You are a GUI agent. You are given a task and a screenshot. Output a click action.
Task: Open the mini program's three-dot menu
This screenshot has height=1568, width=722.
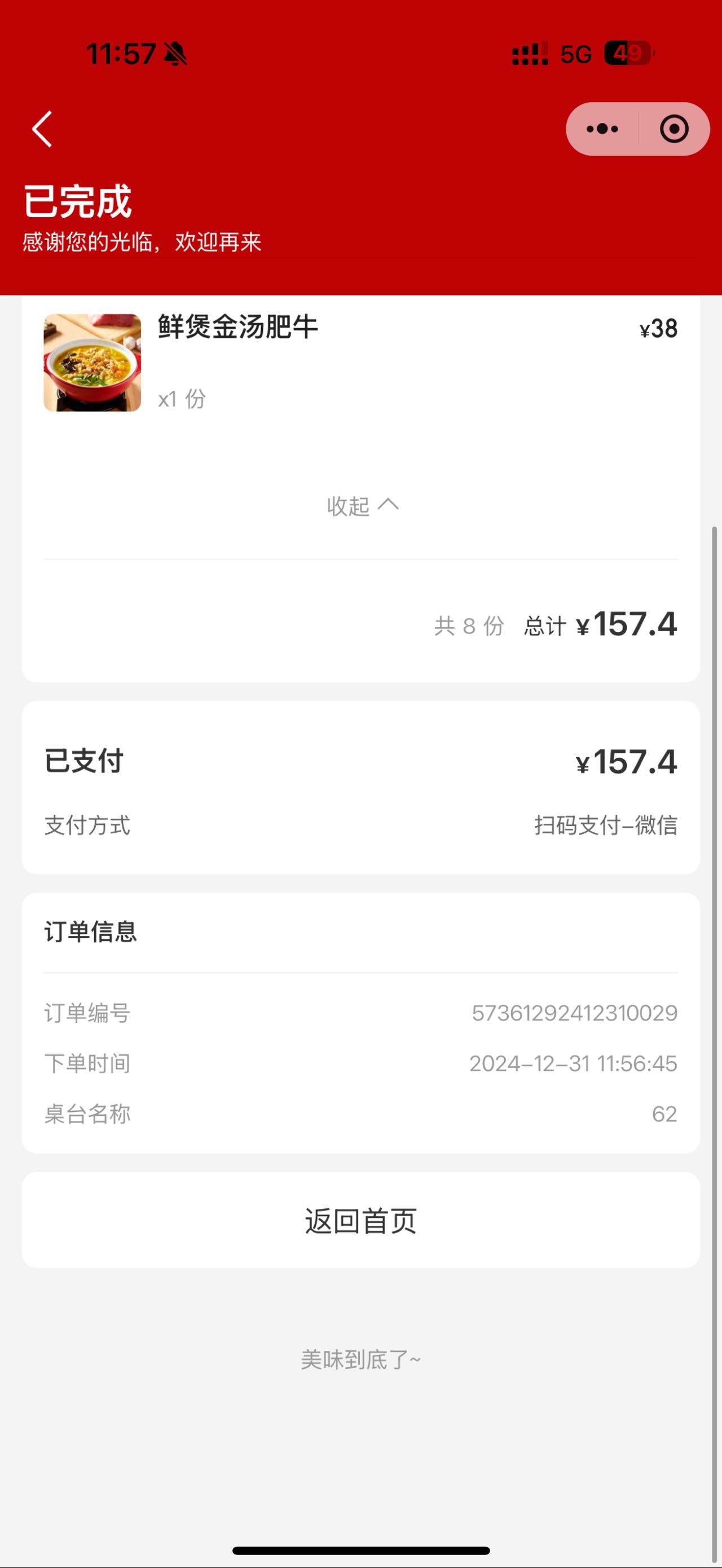(602, 129)
